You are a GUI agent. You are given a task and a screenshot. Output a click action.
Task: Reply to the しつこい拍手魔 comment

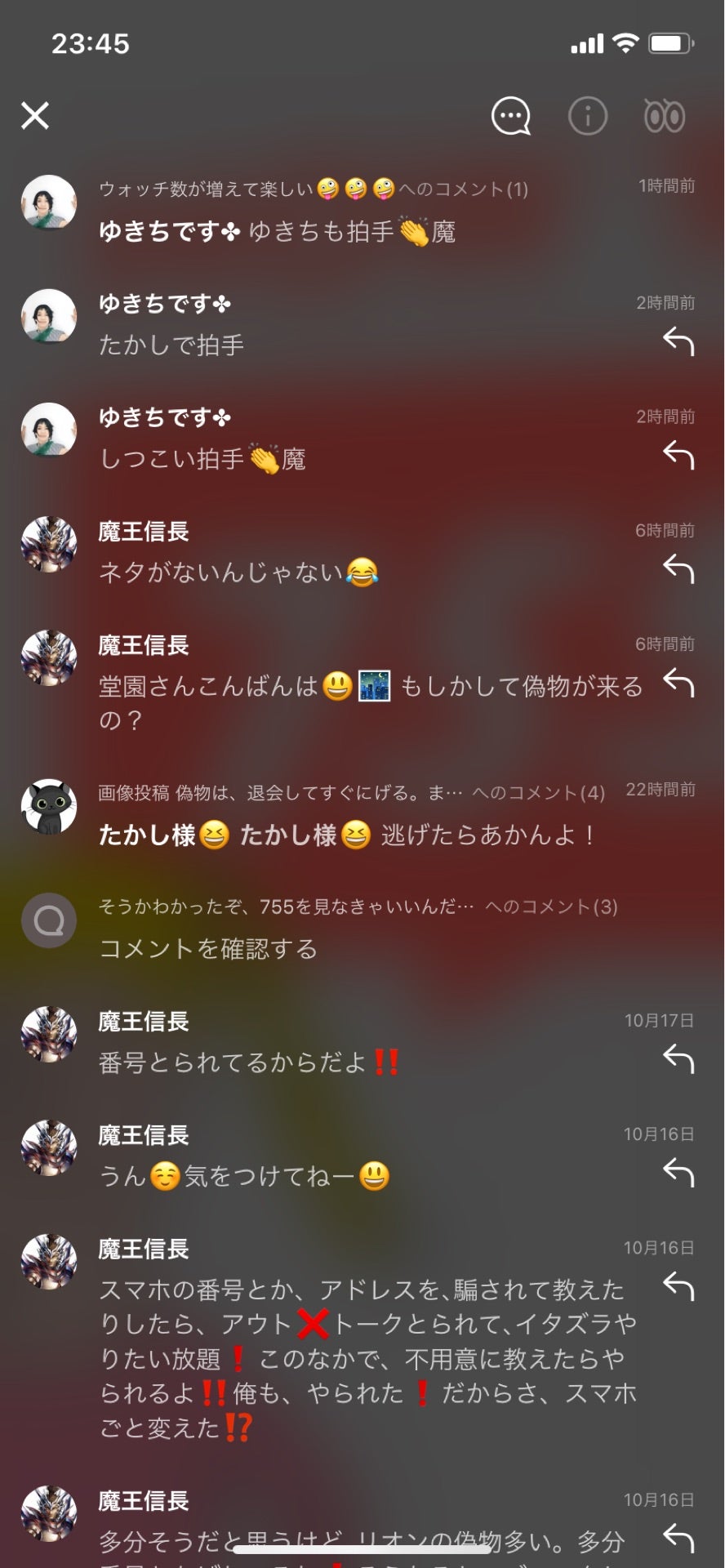[x=678, y=456]
